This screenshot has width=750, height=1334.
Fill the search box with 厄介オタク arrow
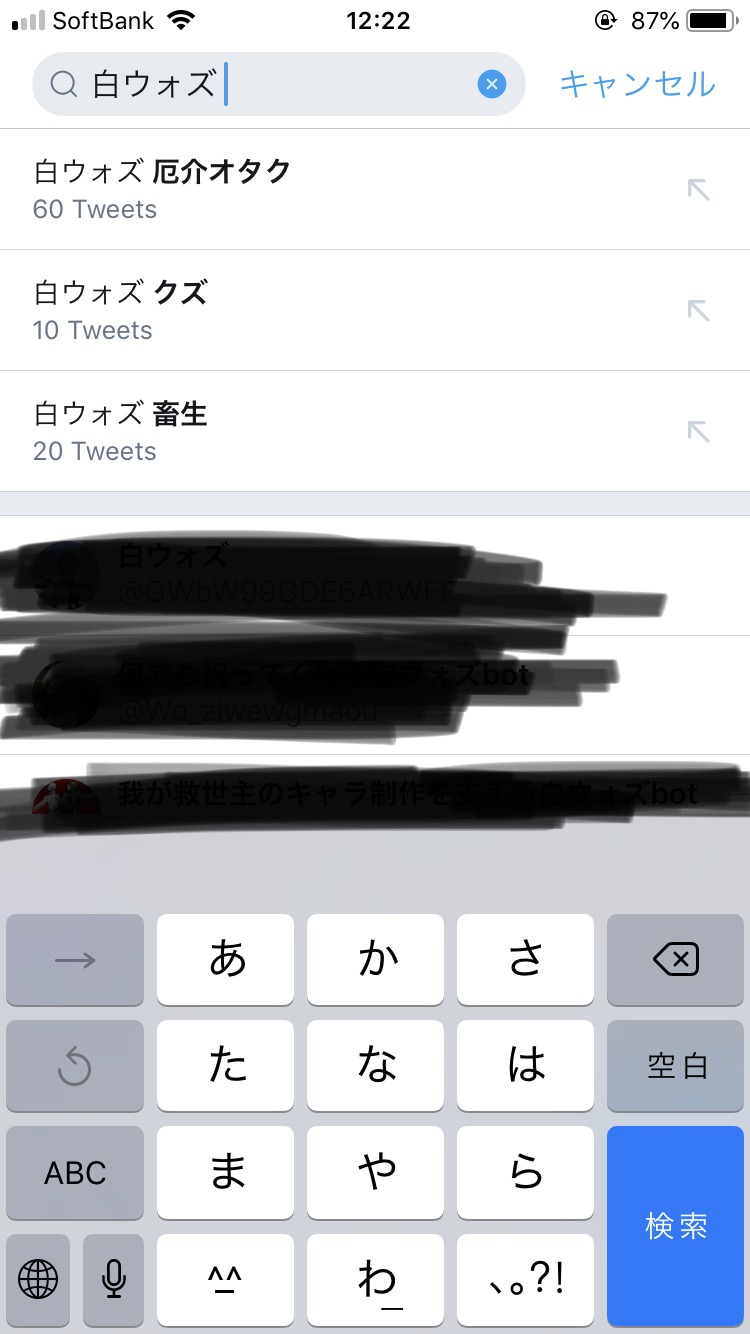pyautogui.click(x=698, y=189)
